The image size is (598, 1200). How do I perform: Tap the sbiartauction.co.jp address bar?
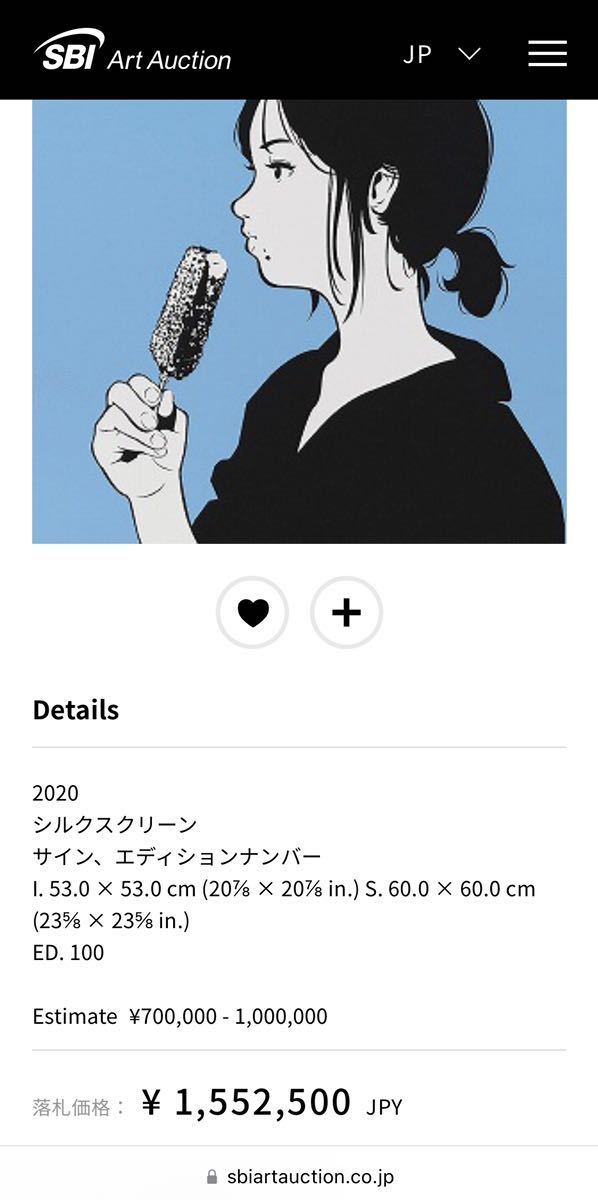(299, 1177)
